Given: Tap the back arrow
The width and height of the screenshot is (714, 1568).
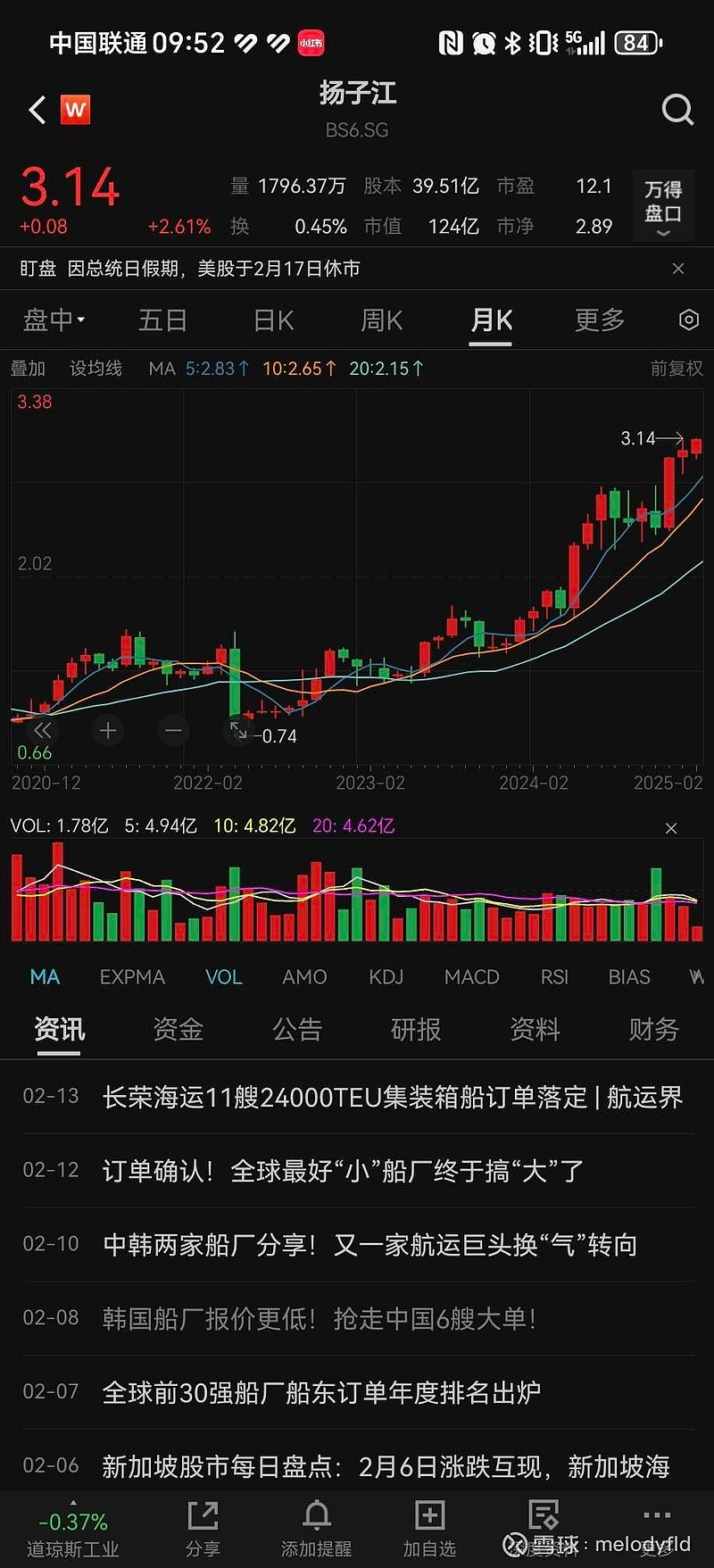Looking at the screenshot, I should (36, 110).
